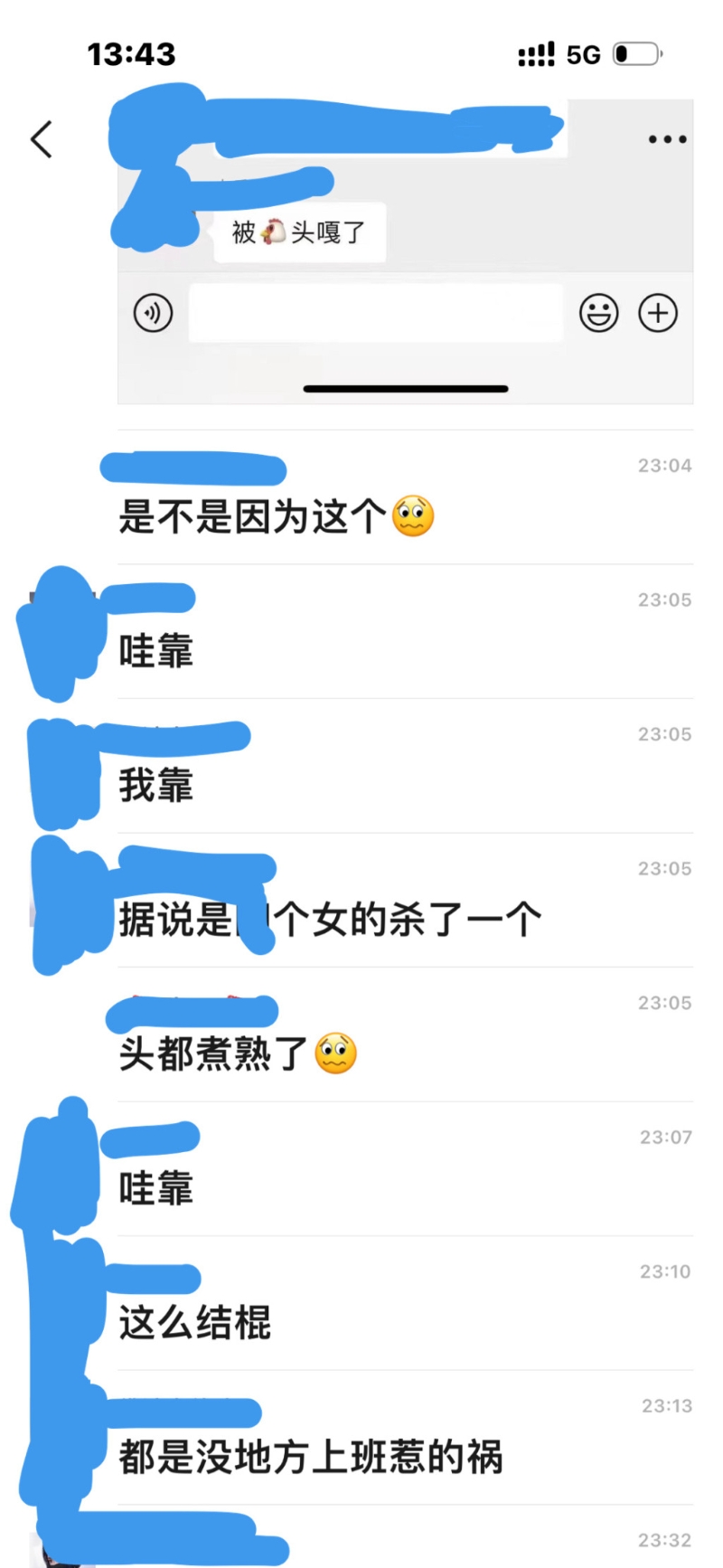Tap the message bubble saying 被头嘎了
The height and width of the screenshot is (1568, 723).
(298, 232)
